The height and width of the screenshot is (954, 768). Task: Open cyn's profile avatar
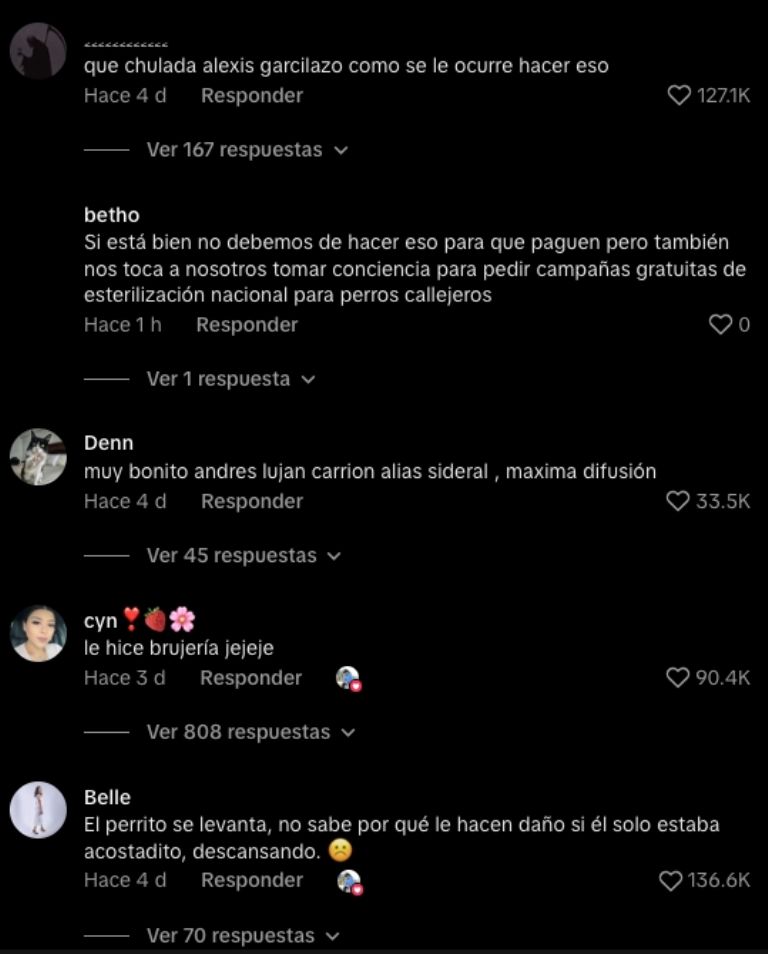pos(38,633)
